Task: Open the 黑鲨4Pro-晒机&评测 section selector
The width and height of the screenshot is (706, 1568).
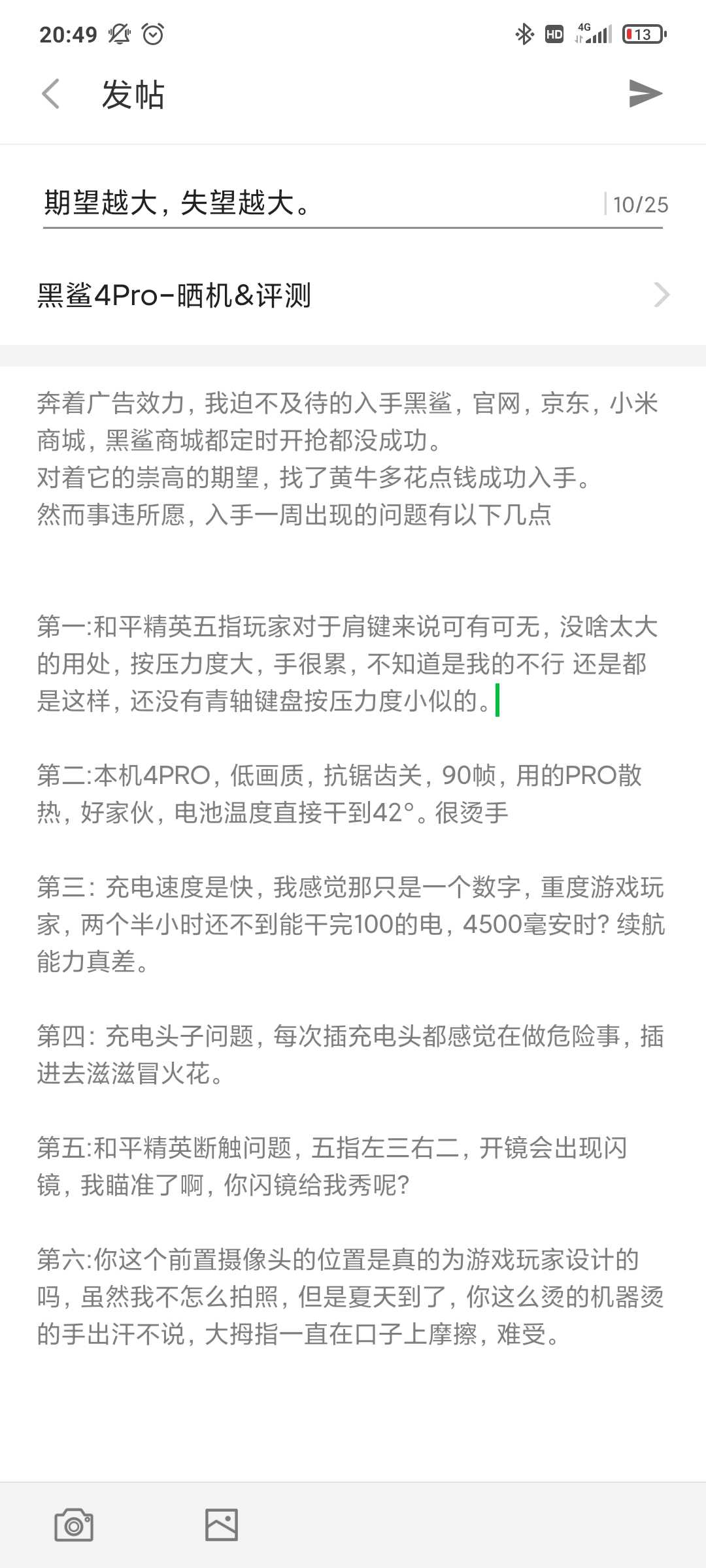Action: [353, 295]
